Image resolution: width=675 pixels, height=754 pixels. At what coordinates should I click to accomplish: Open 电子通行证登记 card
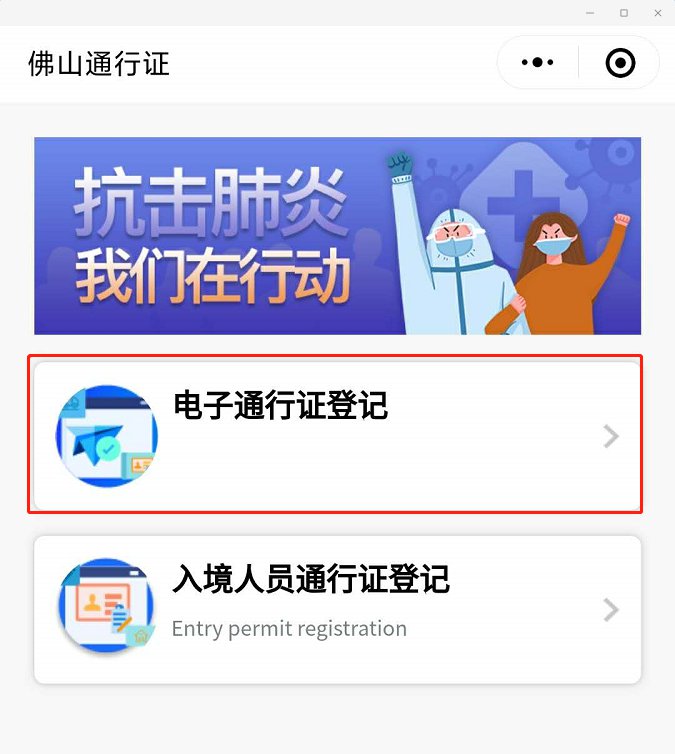point(337,436)
